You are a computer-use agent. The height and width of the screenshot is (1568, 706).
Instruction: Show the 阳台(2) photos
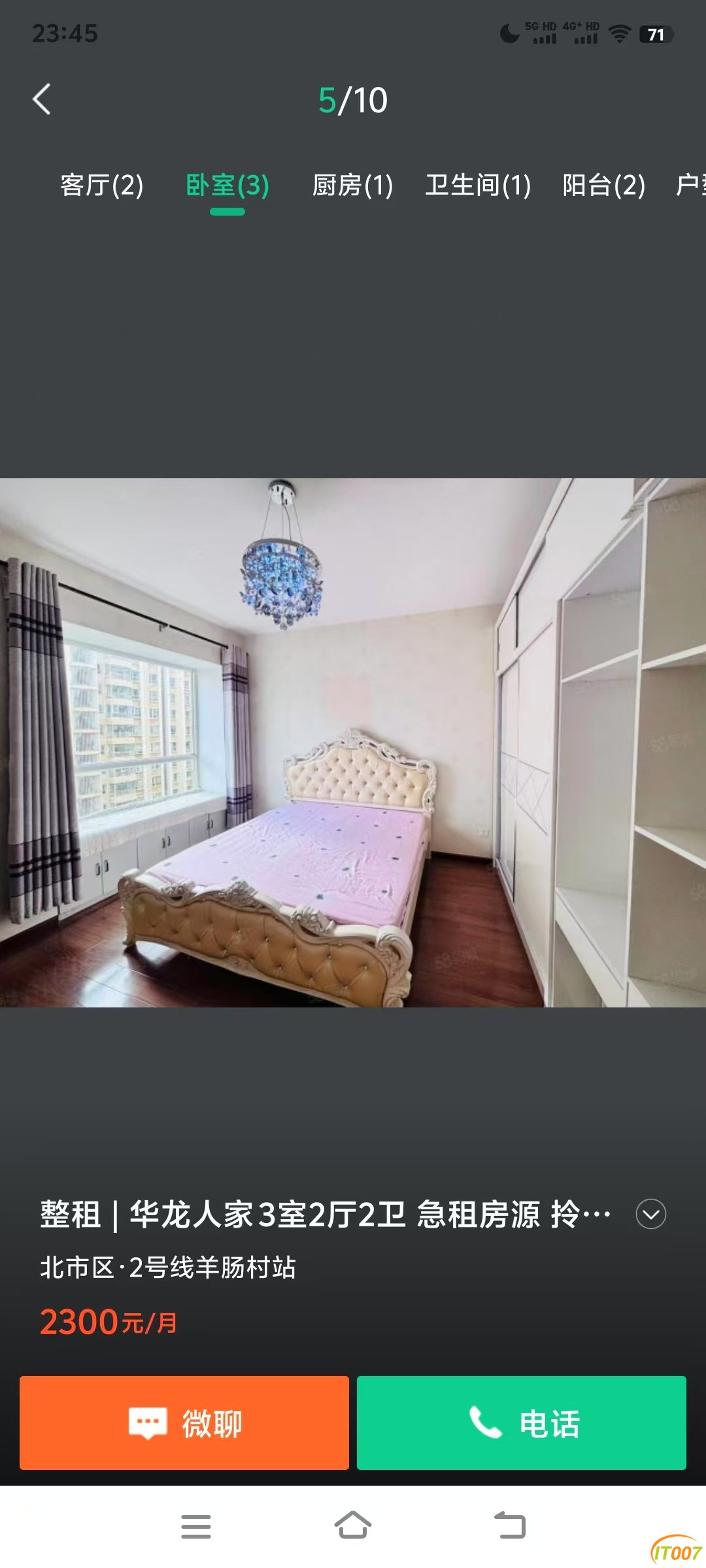603,186
